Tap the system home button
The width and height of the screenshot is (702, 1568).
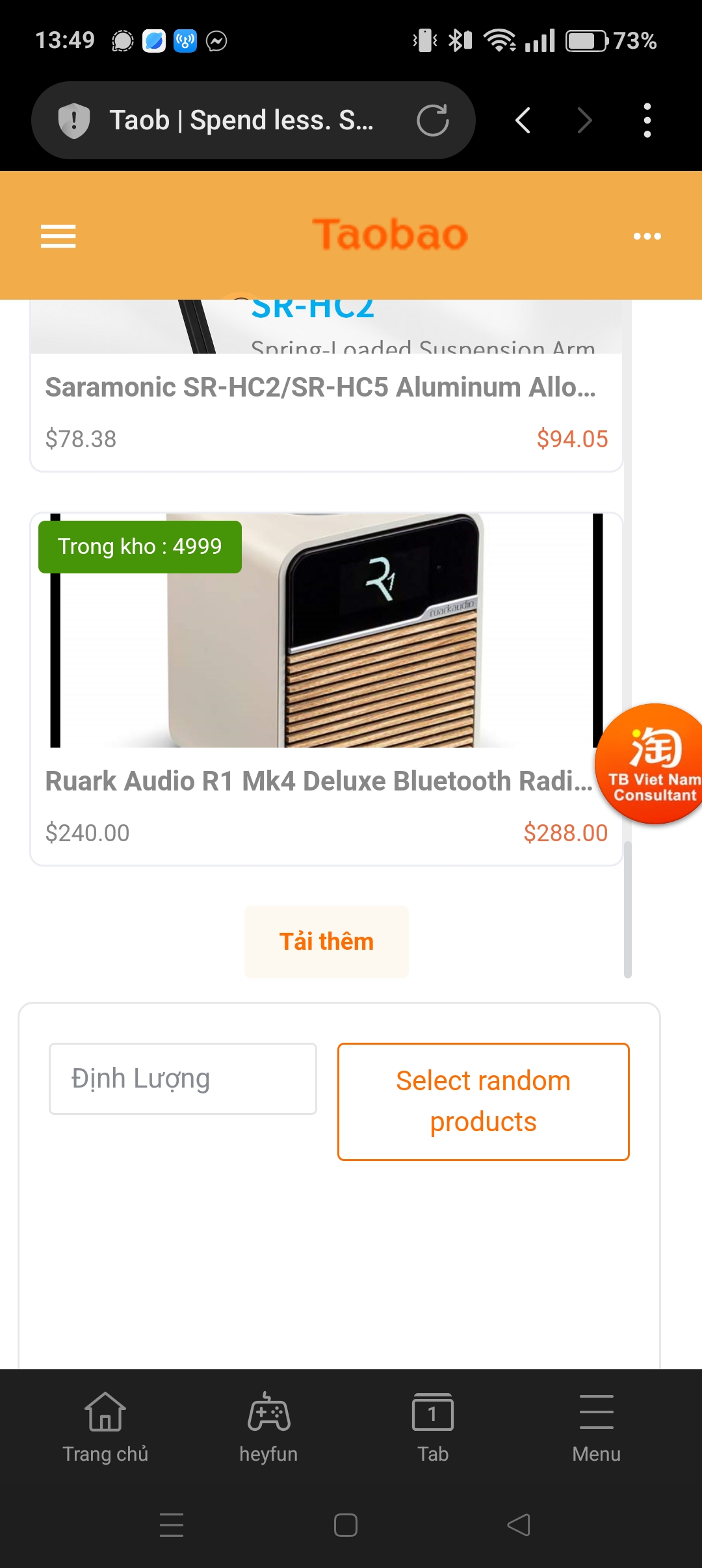346,1524
